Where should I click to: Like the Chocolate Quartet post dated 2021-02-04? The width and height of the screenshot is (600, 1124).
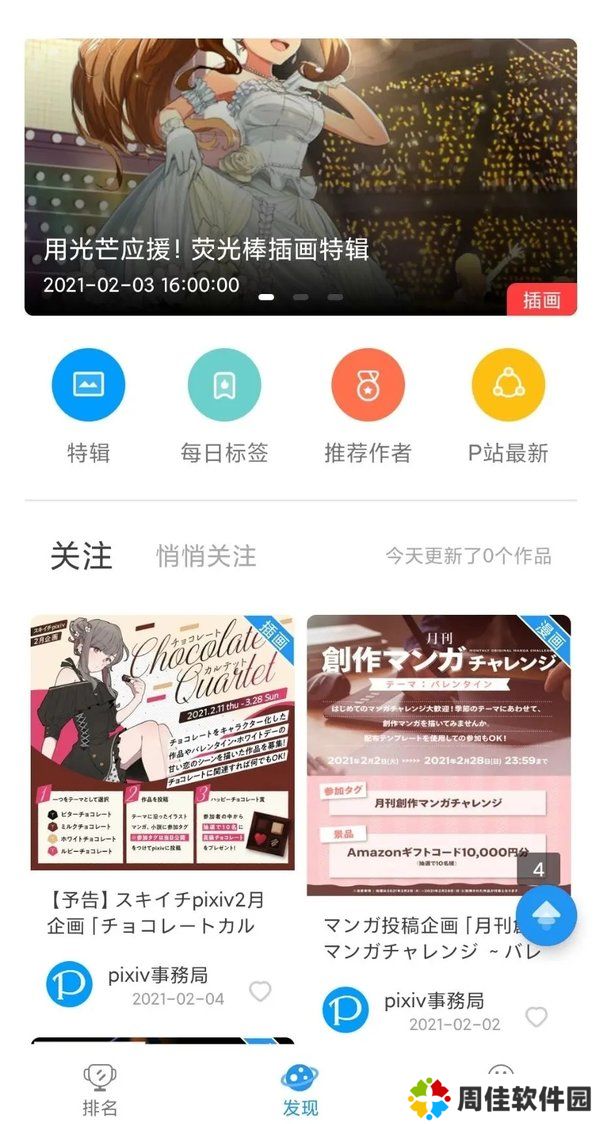260,991
